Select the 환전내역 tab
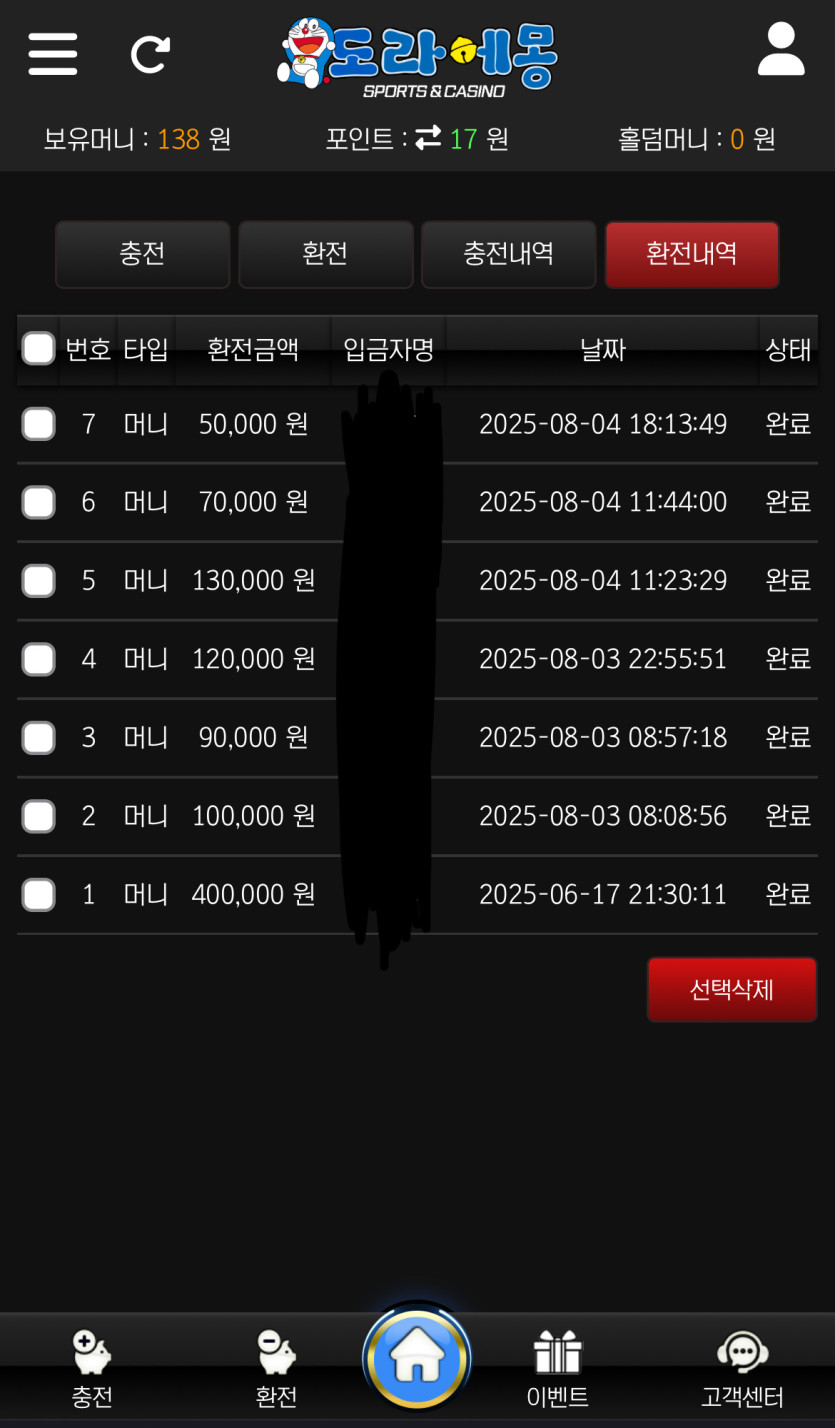The image size is (835, 1428). point(692,254)
